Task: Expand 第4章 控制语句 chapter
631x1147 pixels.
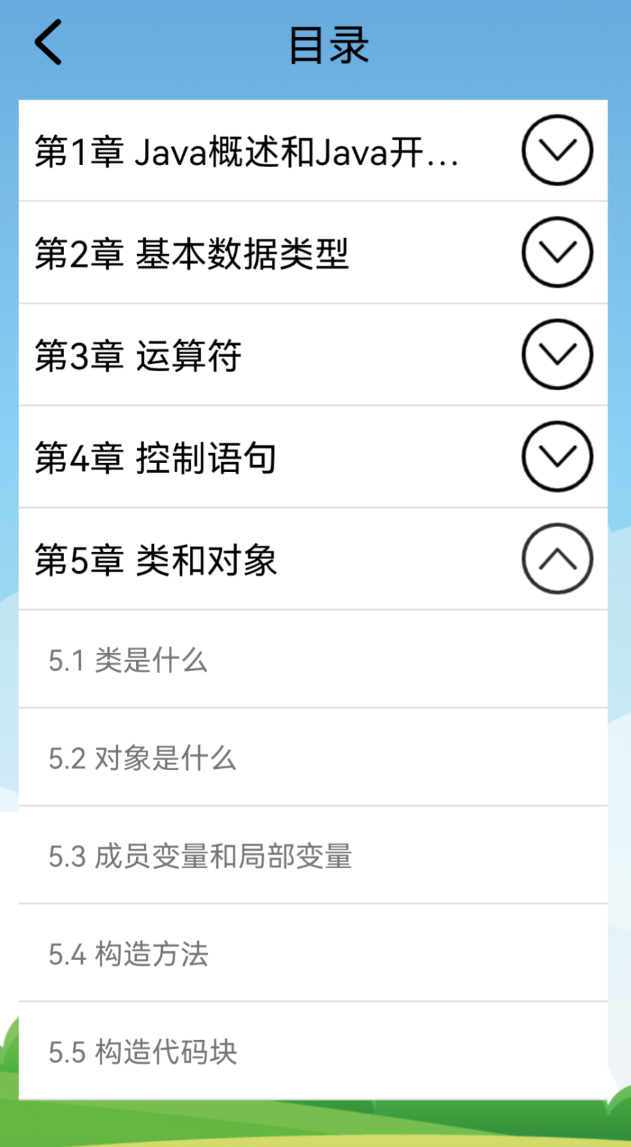Action: click(557, 457)
